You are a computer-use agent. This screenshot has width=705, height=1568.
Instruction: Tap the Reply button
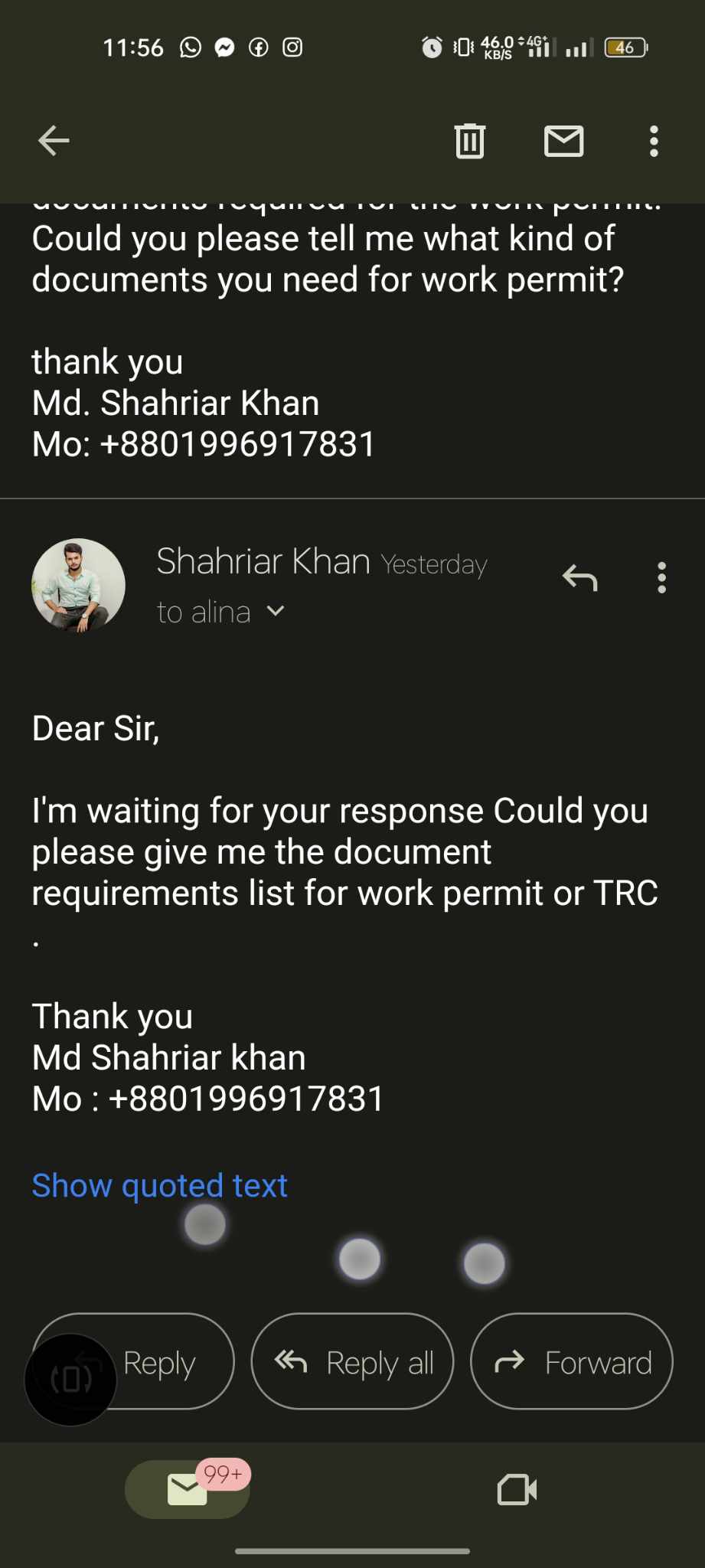pos(133,1361)
